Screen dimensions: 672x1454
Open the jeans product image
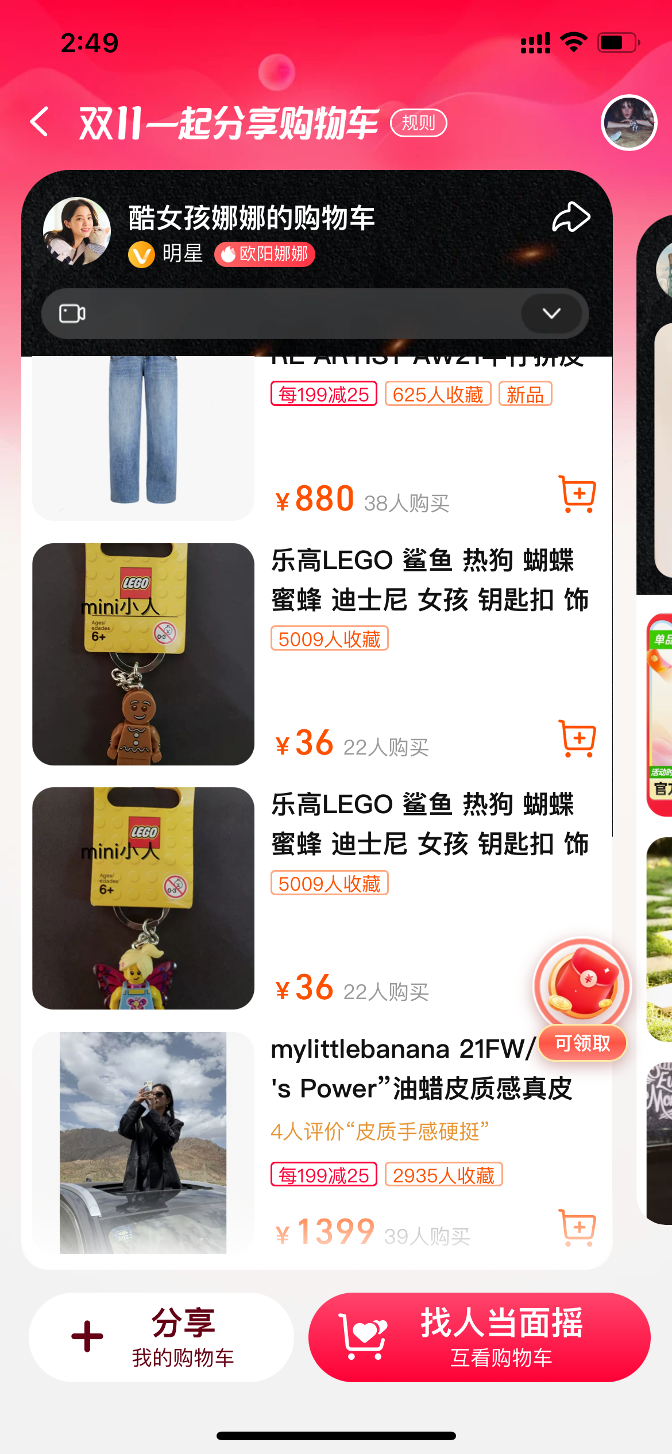pos(143,435)
